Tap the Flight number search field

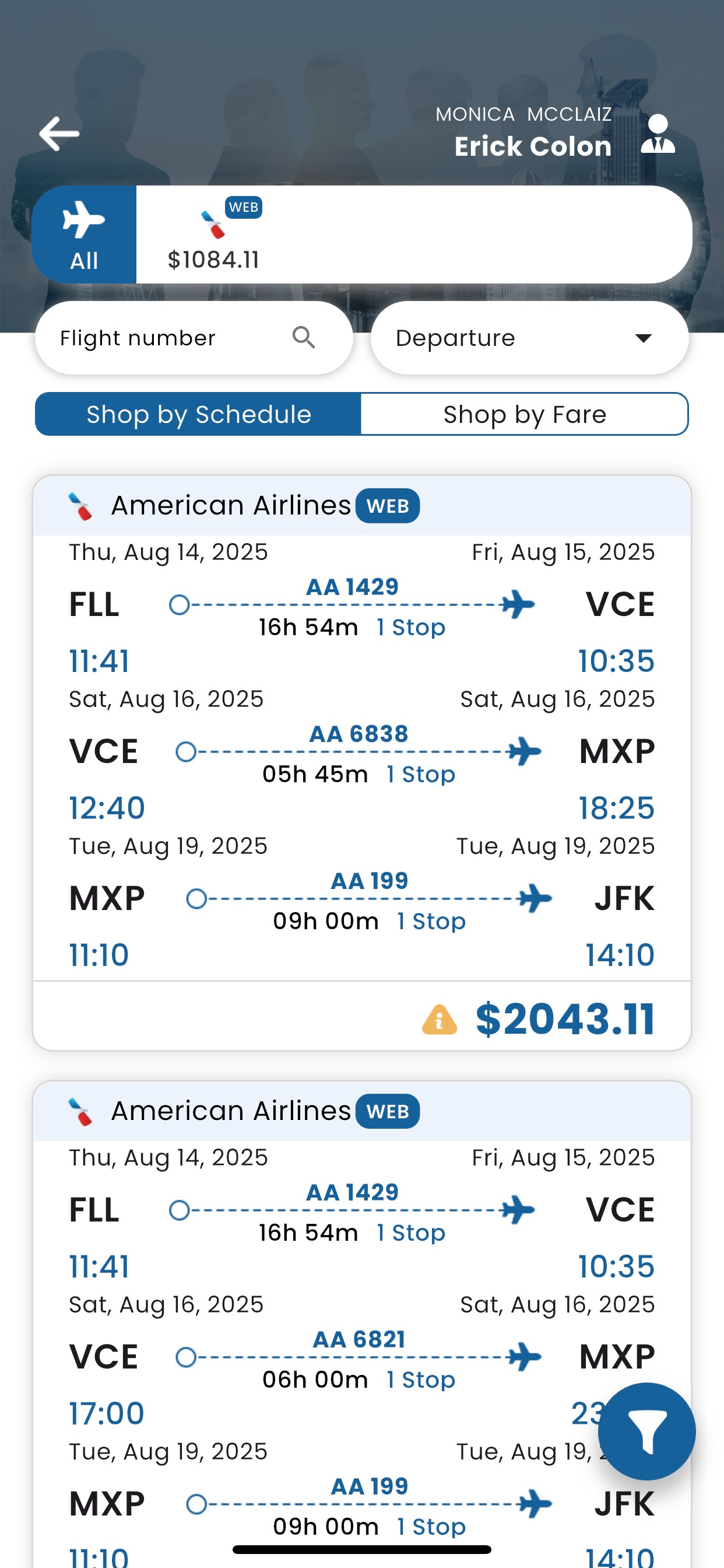point(194,338)
